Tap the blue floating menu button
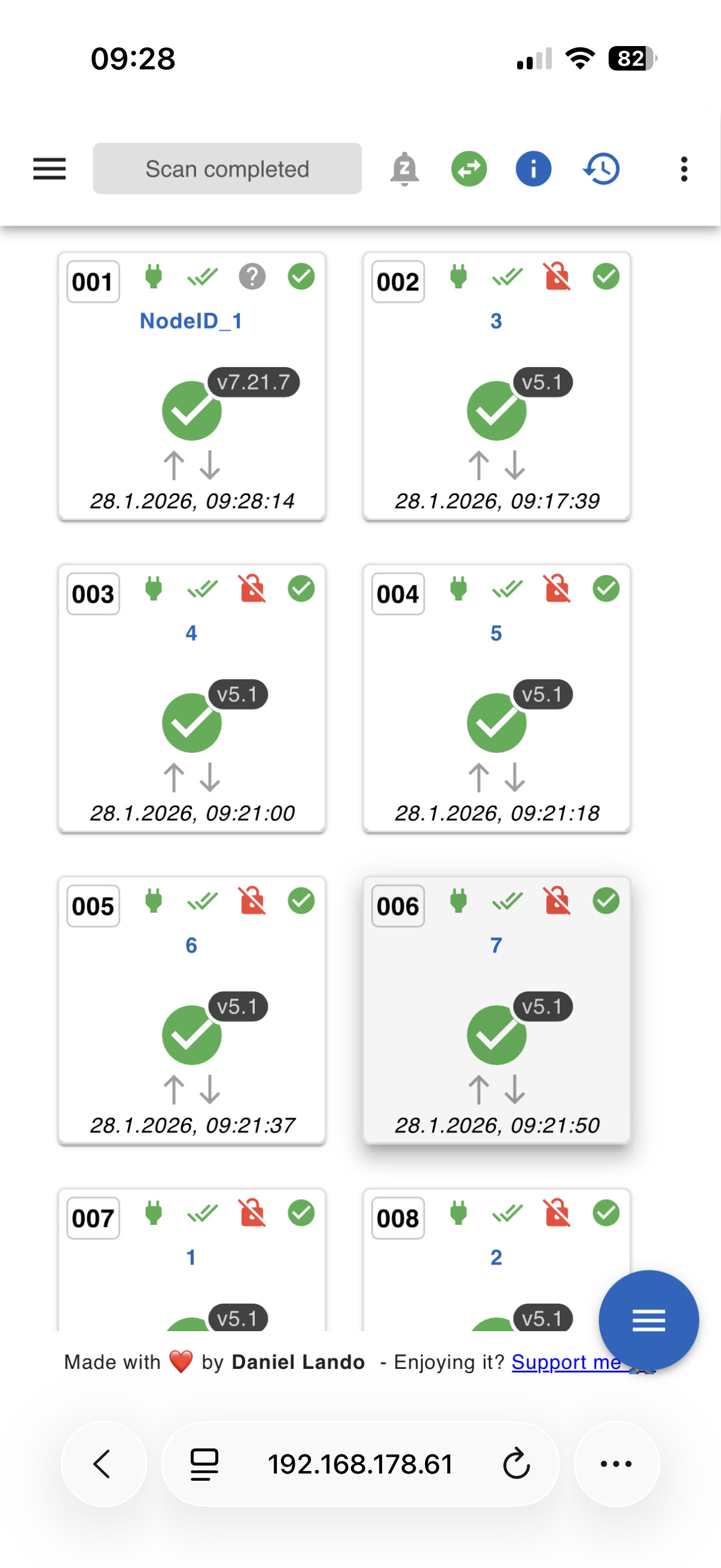 [648, 1320]
